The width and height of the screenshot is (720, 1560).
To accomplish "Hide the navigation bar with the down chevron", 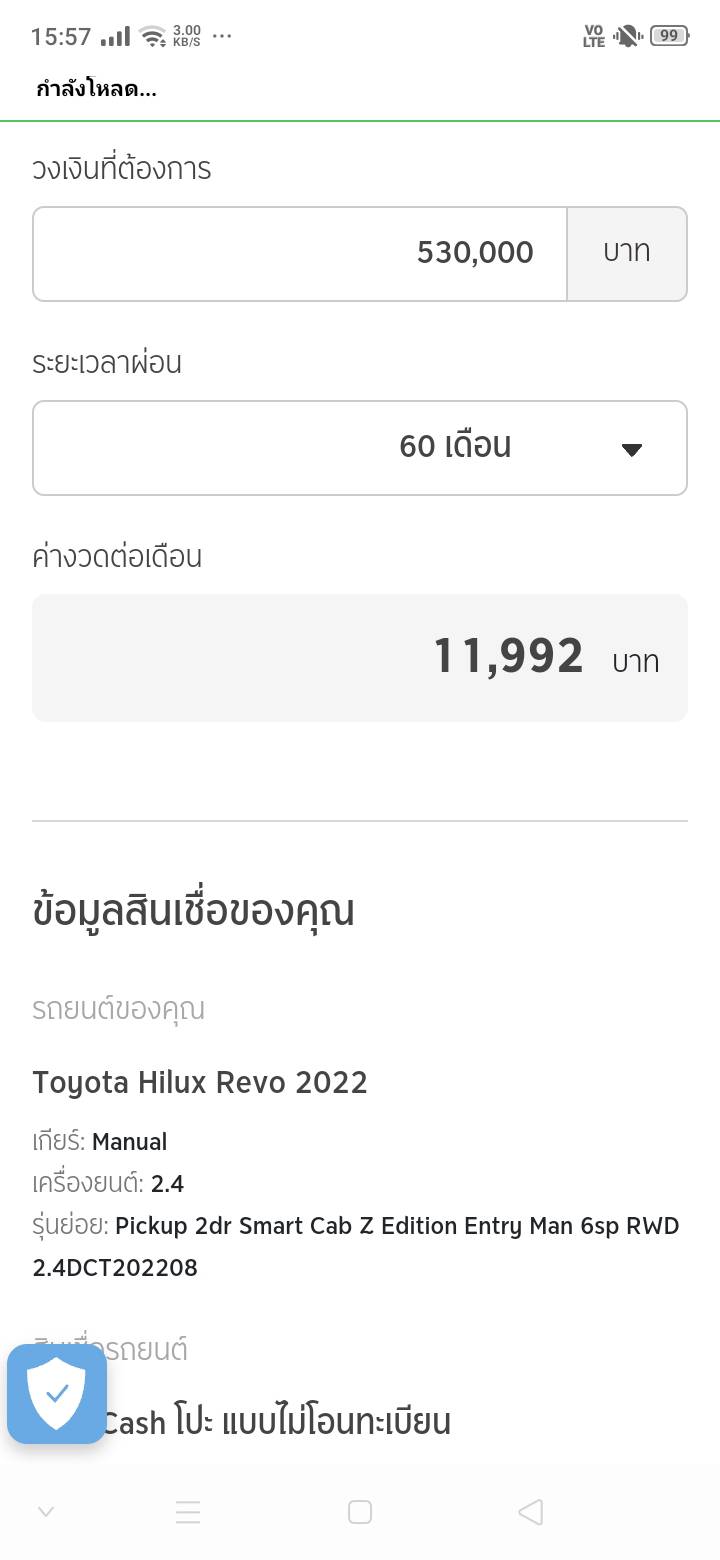I will click(x=46, y=1512).
